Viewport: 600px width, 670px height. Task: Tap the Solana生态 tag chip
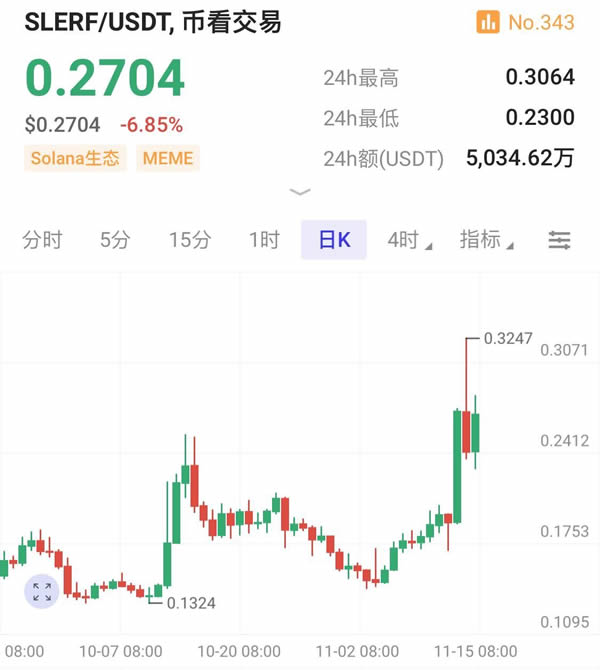(x=76, y=158)
